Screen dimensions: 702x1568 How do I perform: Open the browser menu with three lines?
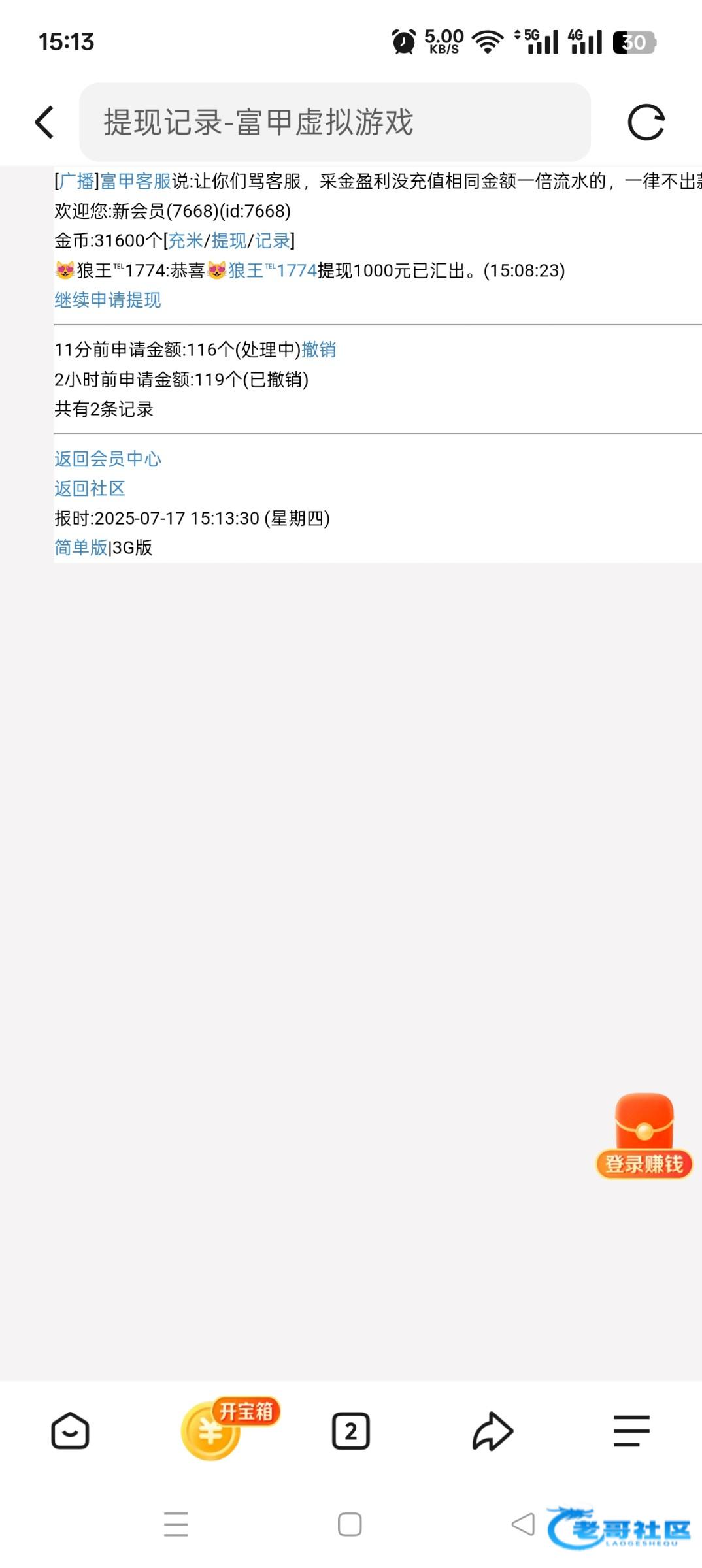631,1431
